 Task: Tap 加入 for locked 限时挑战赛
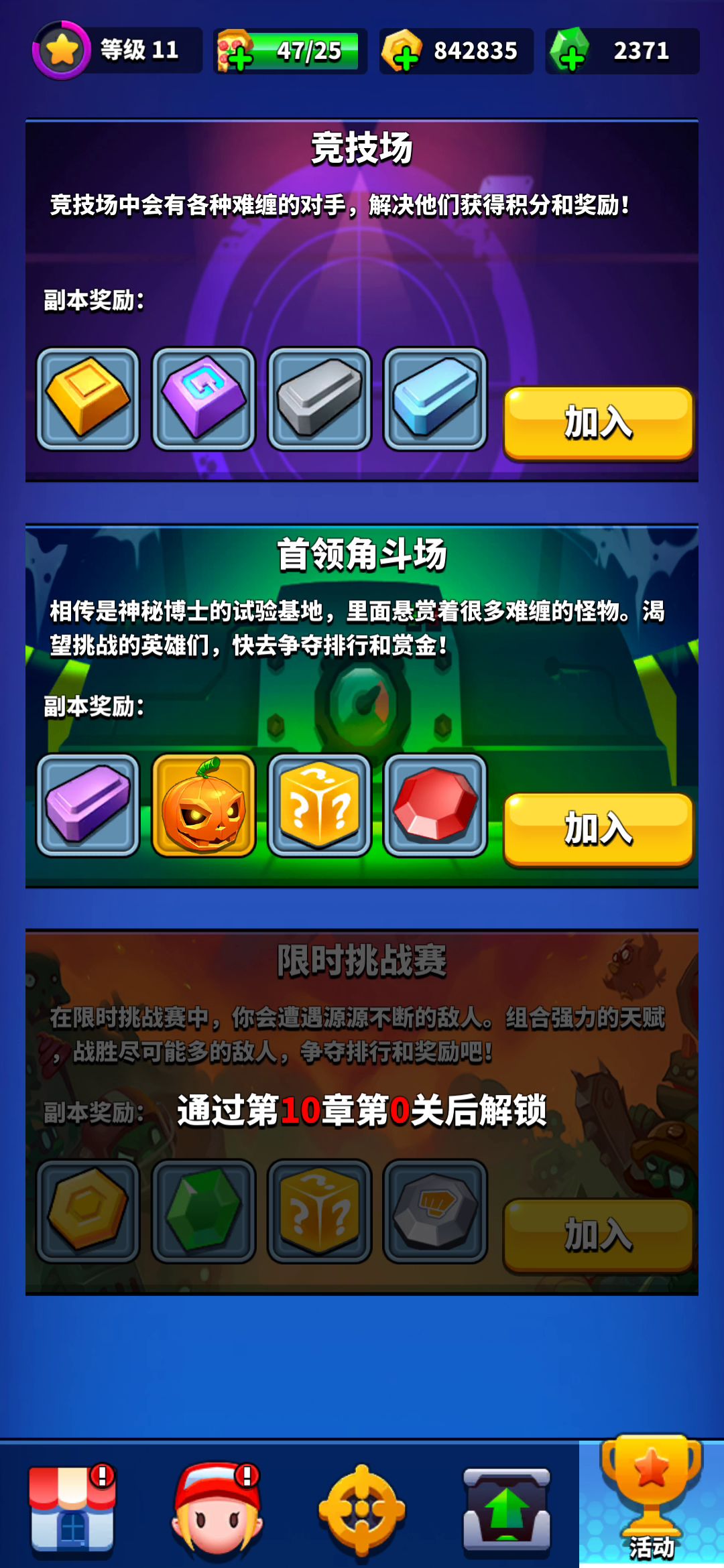coord(598,1236)
